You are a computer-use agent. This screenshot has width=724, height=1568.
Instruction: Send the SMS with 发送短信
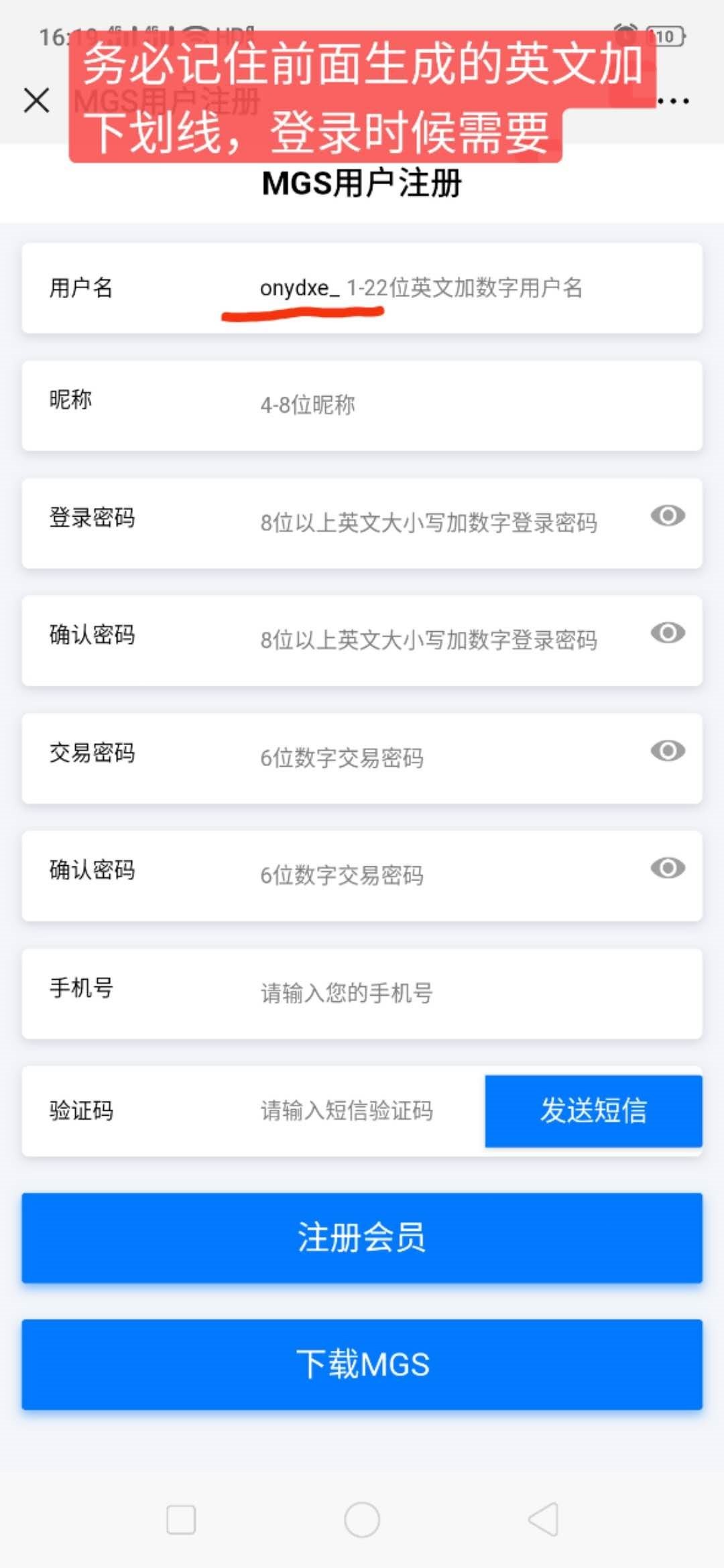click(x=593, y=1110)
